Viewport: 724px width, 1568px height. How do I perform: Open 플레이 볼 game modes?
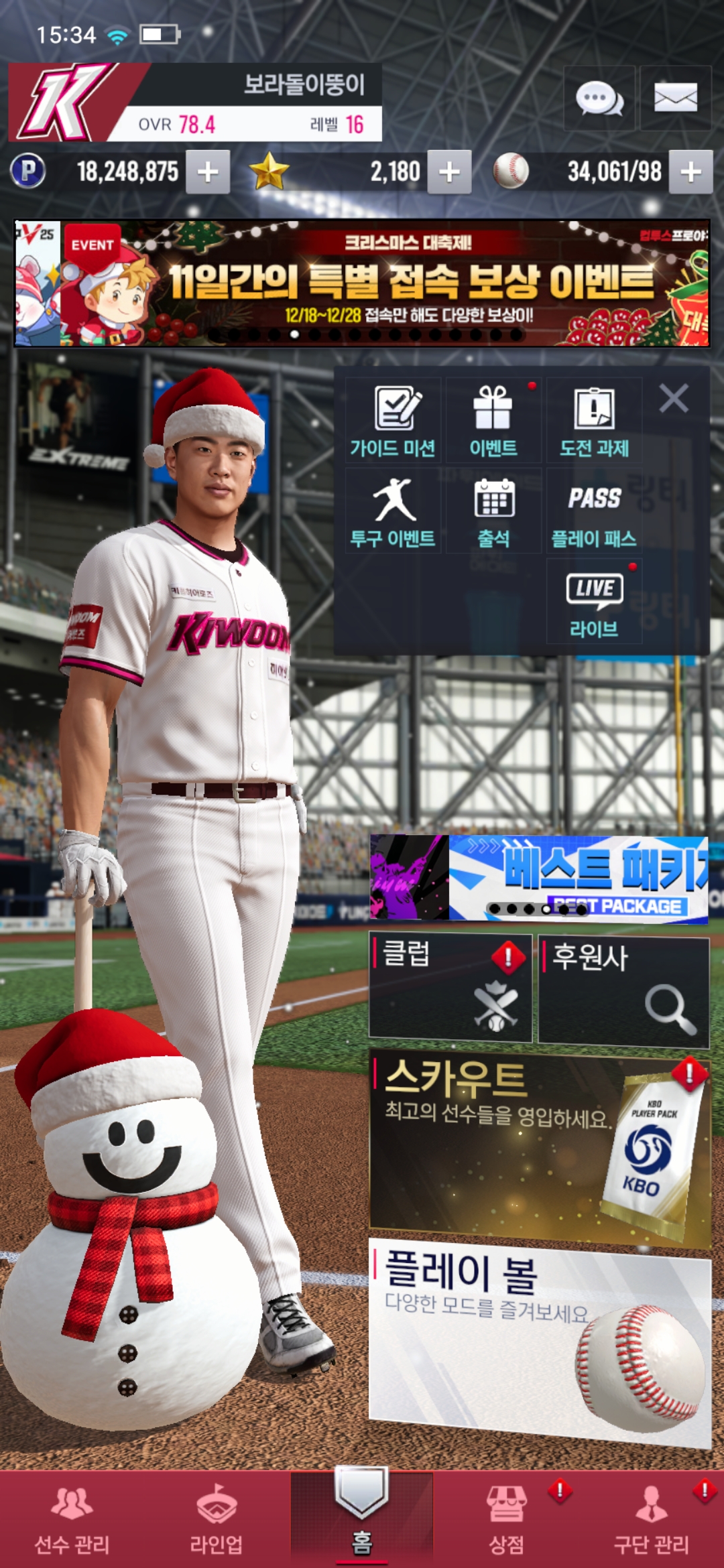click(x=540, y=1340)
